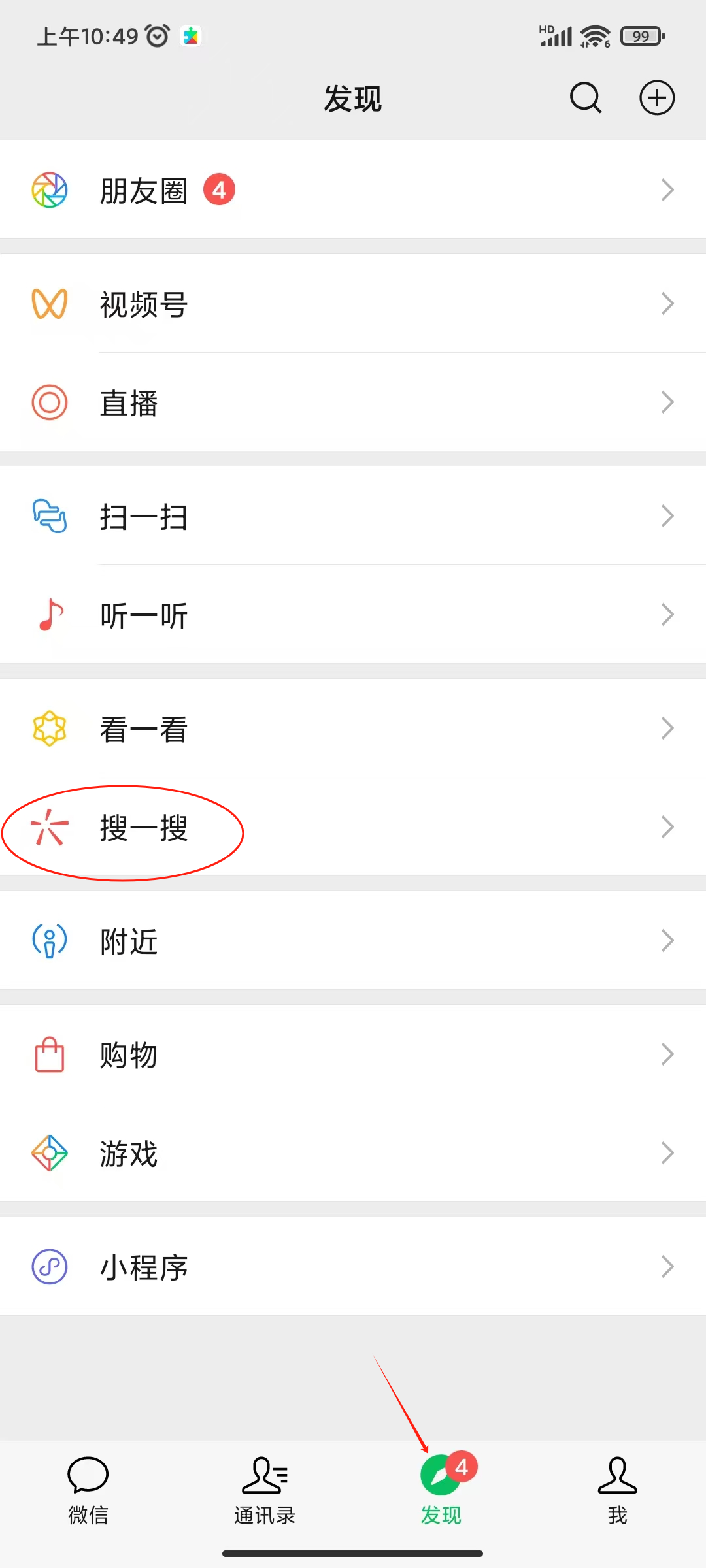Open the Scan (扫一扫) icon
Viewport: 706px width, 1568px height.
point(49,517)
